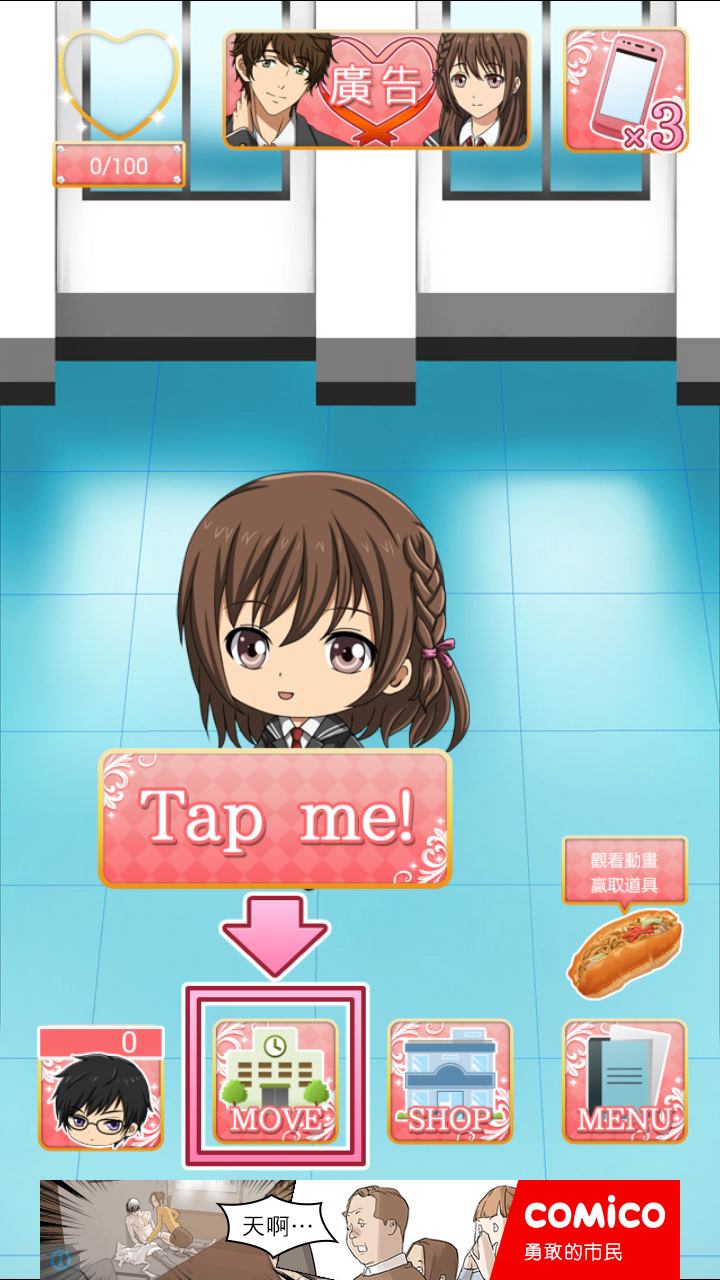Tap the MOVE school building button

[x=276, y=1082]
